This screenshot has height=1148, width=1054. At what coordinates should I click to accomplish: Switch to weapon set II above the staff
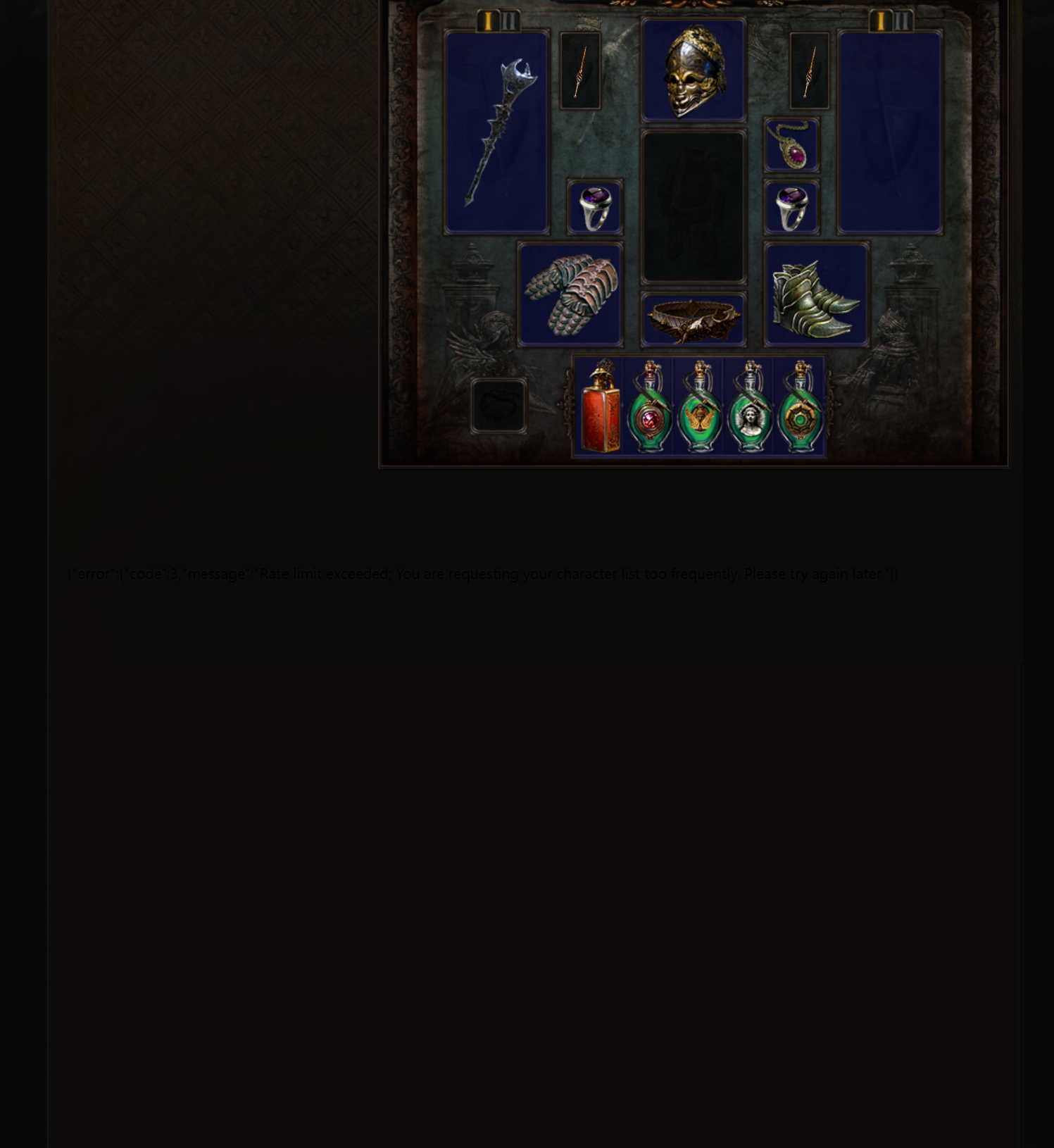click(510, 21)
